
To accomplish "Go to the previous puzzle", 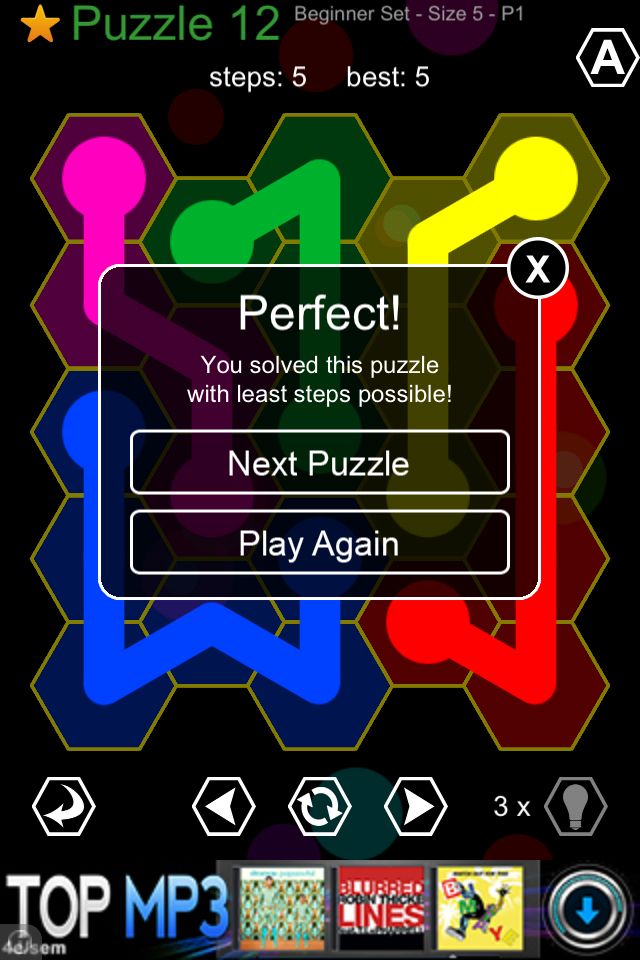I will [223, 806].
